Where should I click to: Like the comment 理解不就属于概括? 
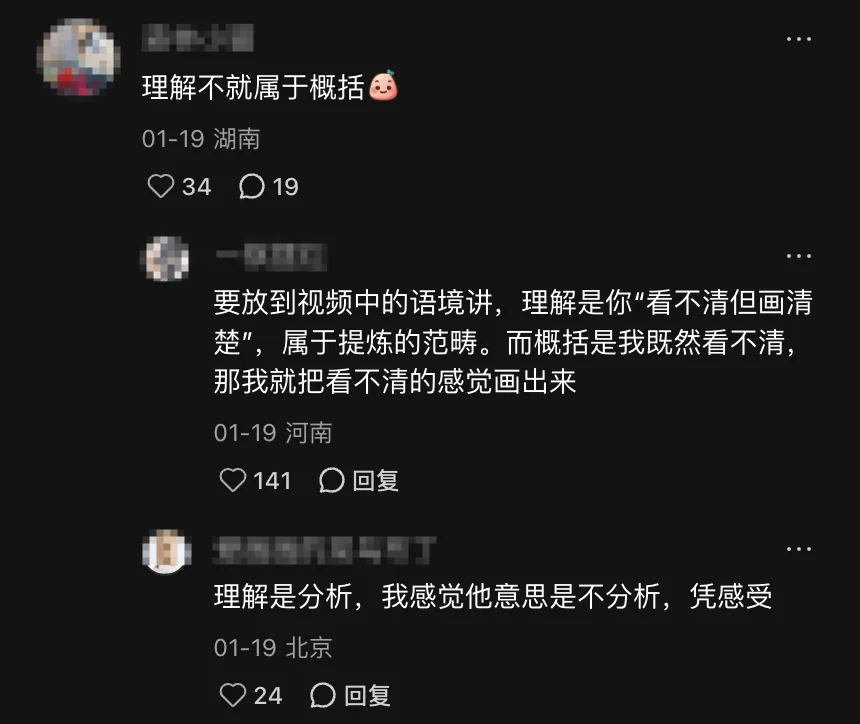[x=161, y=187]
